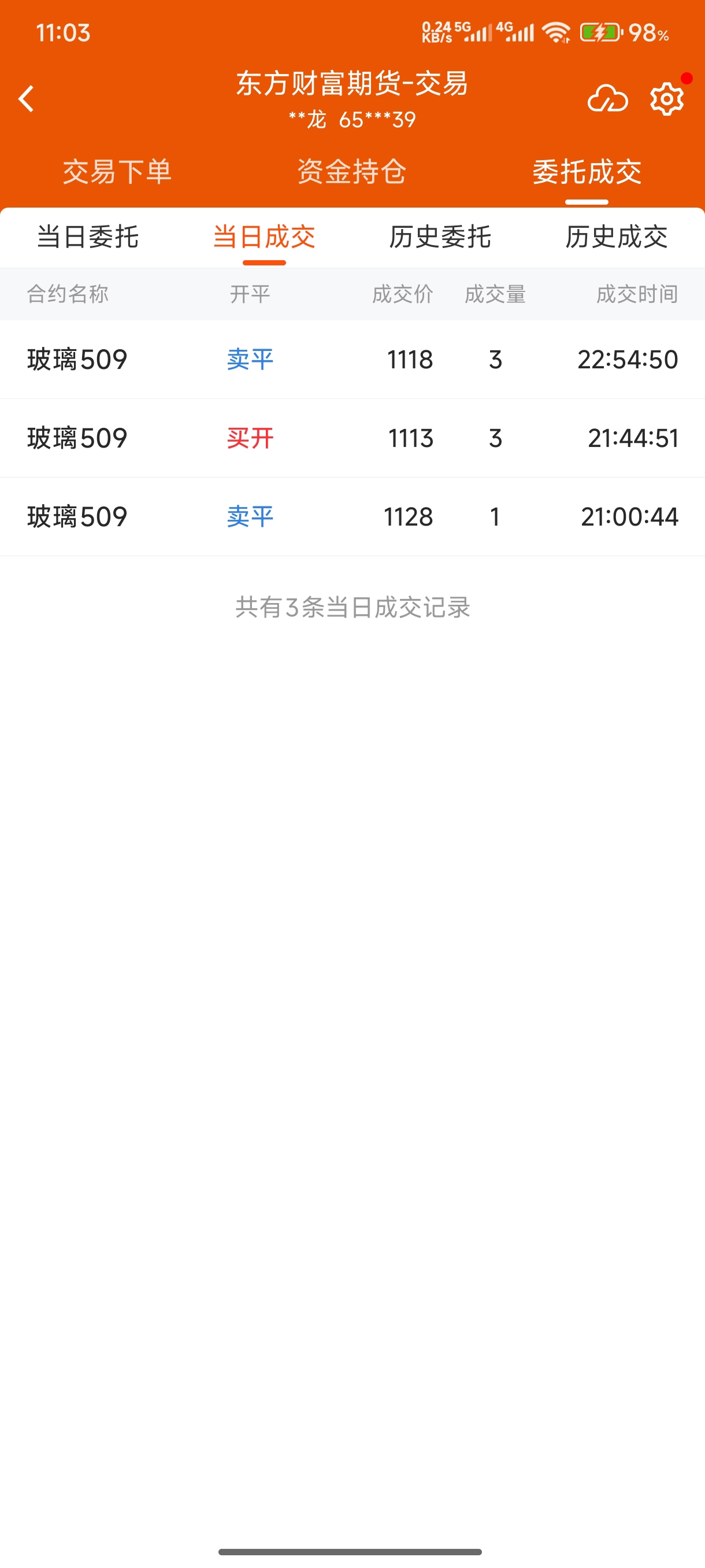Screen dimensions: 705x1568
Task: View the 历史成交 sub-tab
Action: (x=617, y=237)
